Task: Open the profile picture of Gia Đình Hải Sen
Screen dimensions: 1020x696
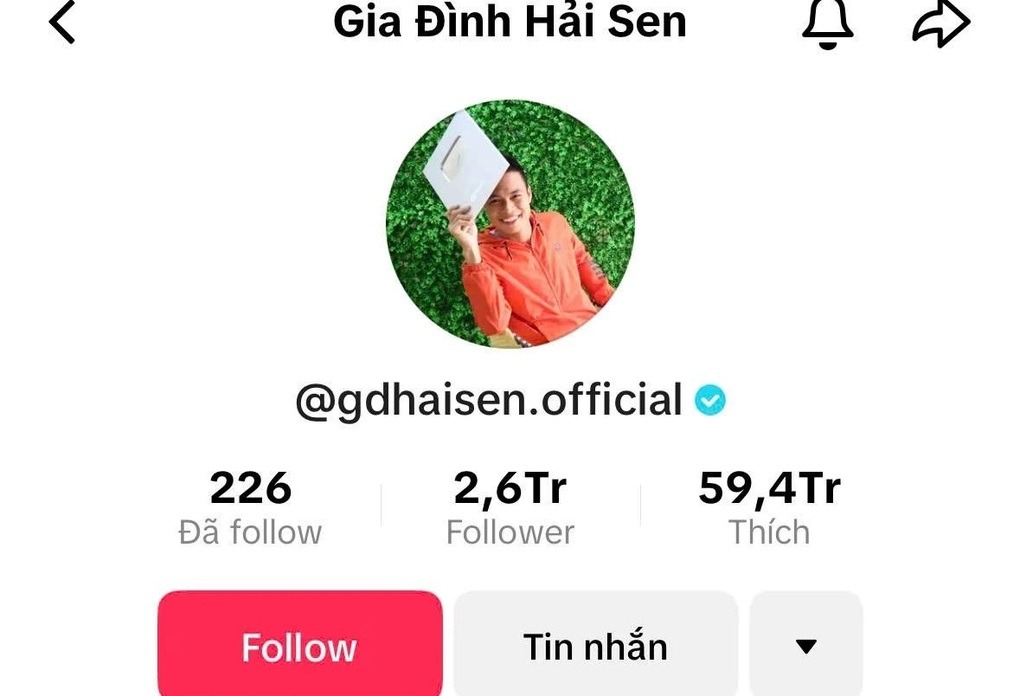Action: click(x=510, y=223)
